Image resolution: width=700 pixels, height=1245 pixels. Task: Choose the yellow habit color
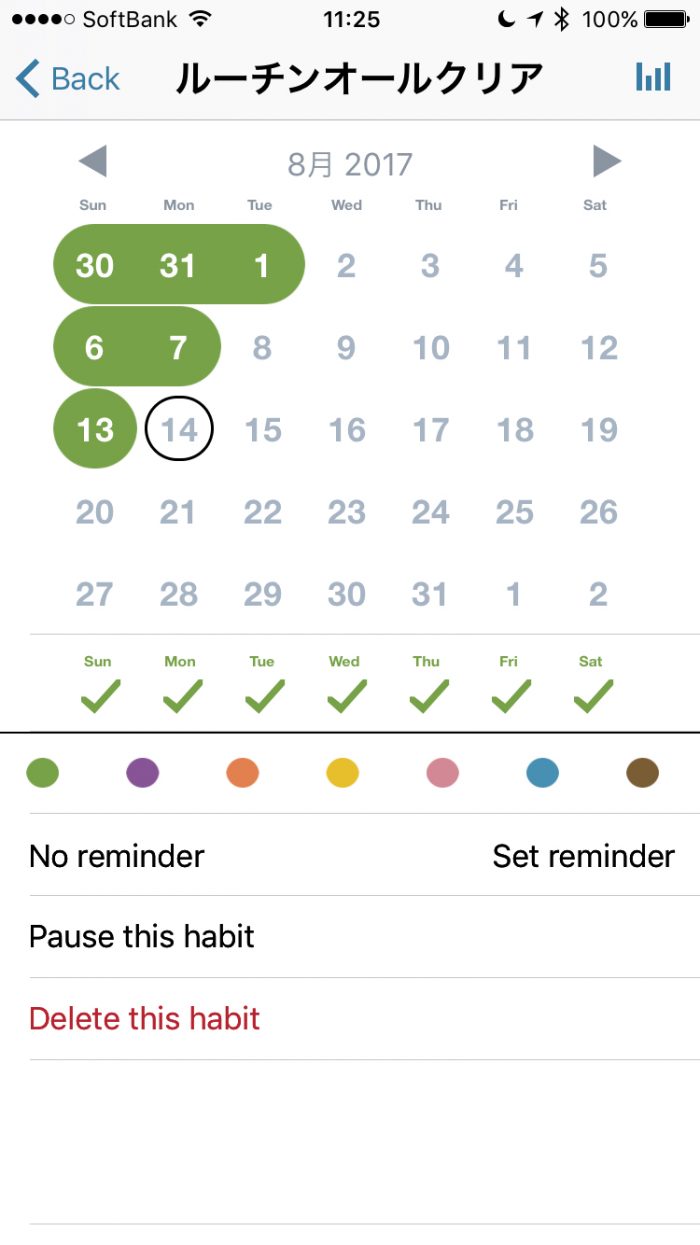pyautogui.click(x=343, y=773)
